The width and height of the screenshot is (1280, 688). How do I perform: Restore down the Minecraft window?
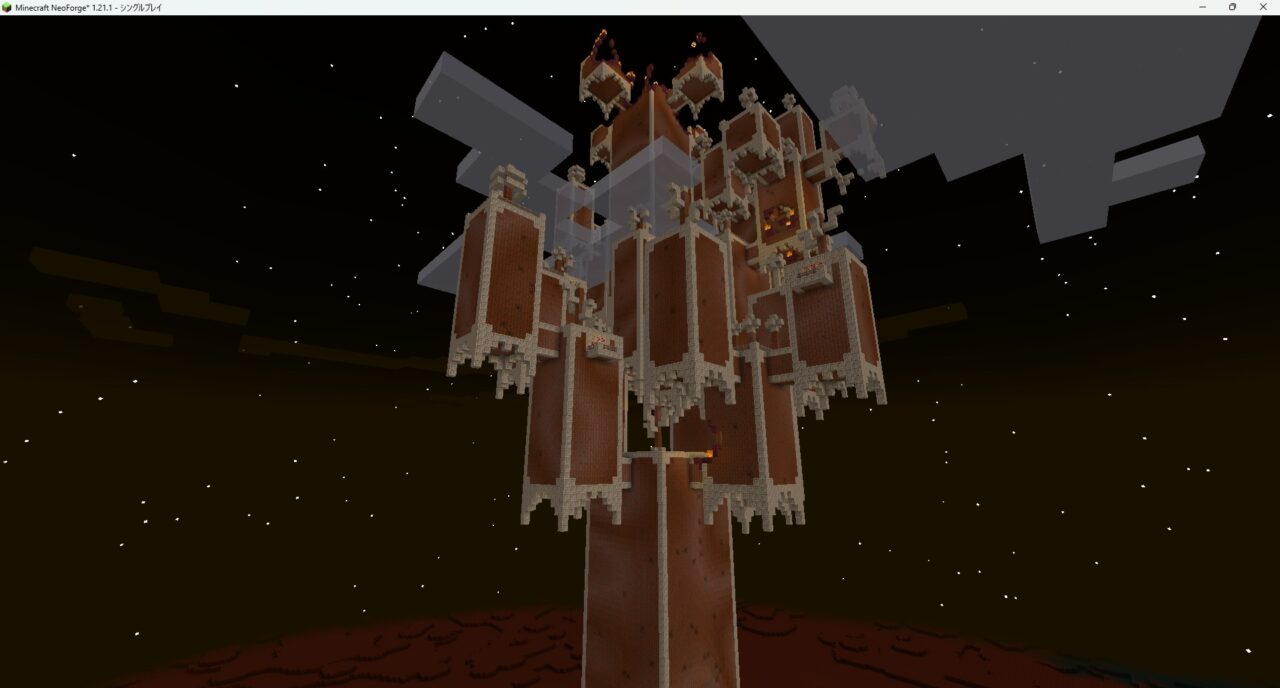coord(1232,7)
